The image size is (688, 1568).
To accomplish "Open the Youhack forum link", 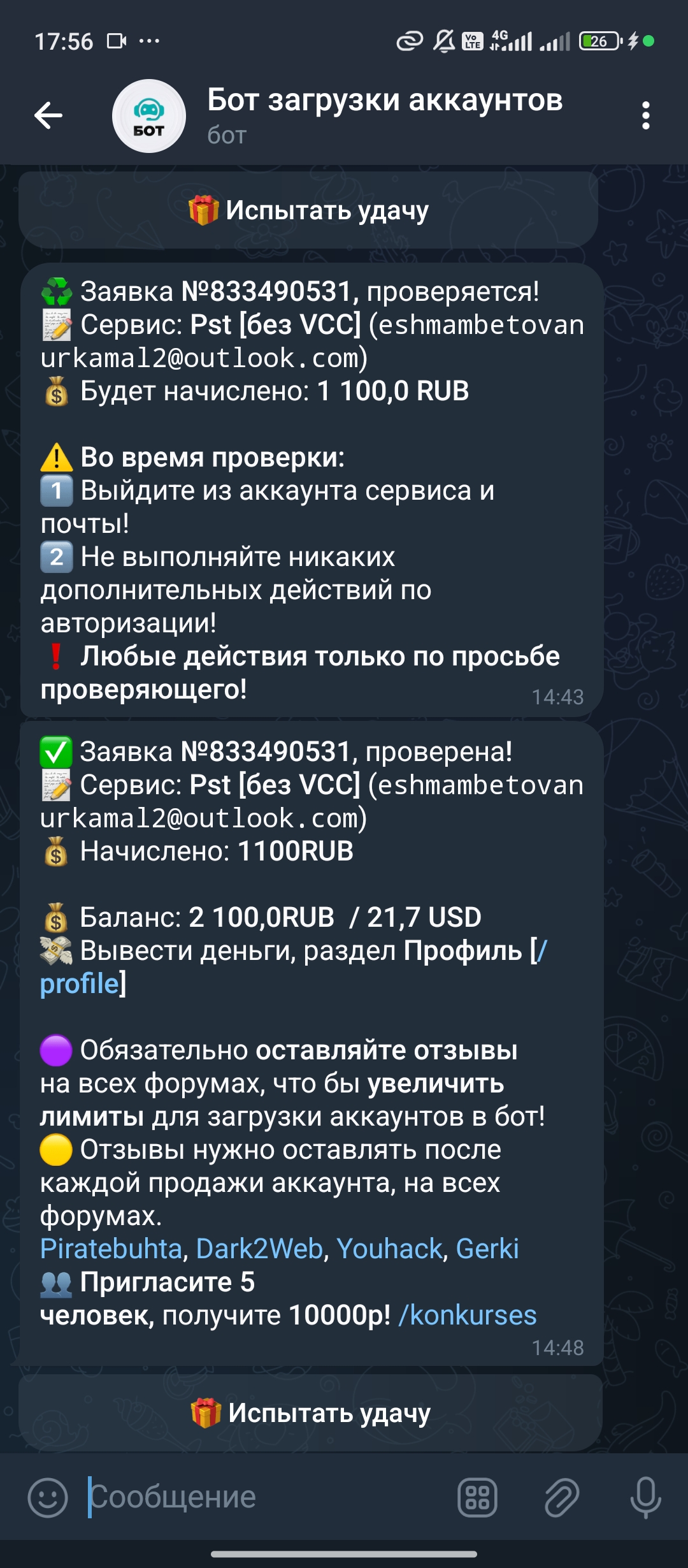I will point(389,1249).
